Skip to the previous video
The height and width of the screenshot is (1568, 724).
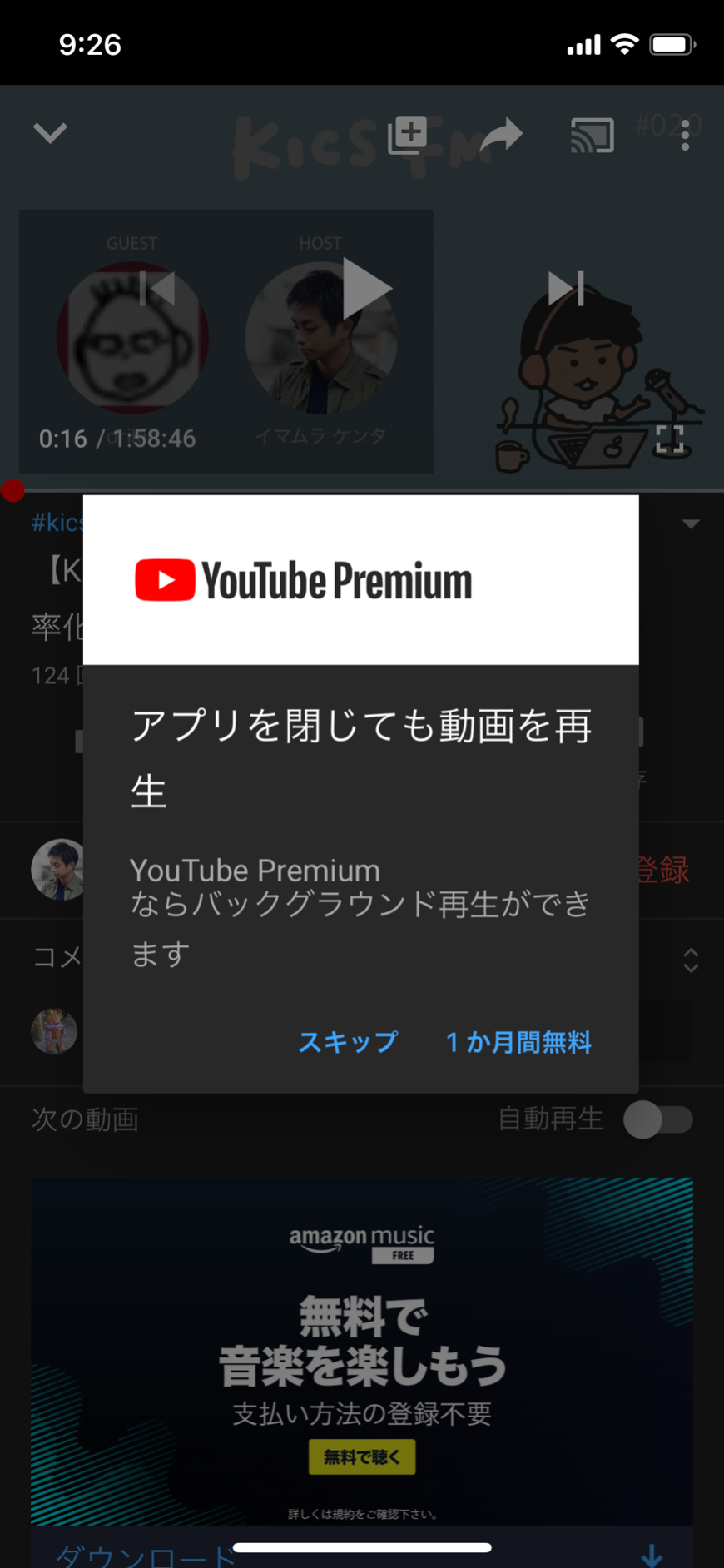pyautogui.click(x=157, y=289)
